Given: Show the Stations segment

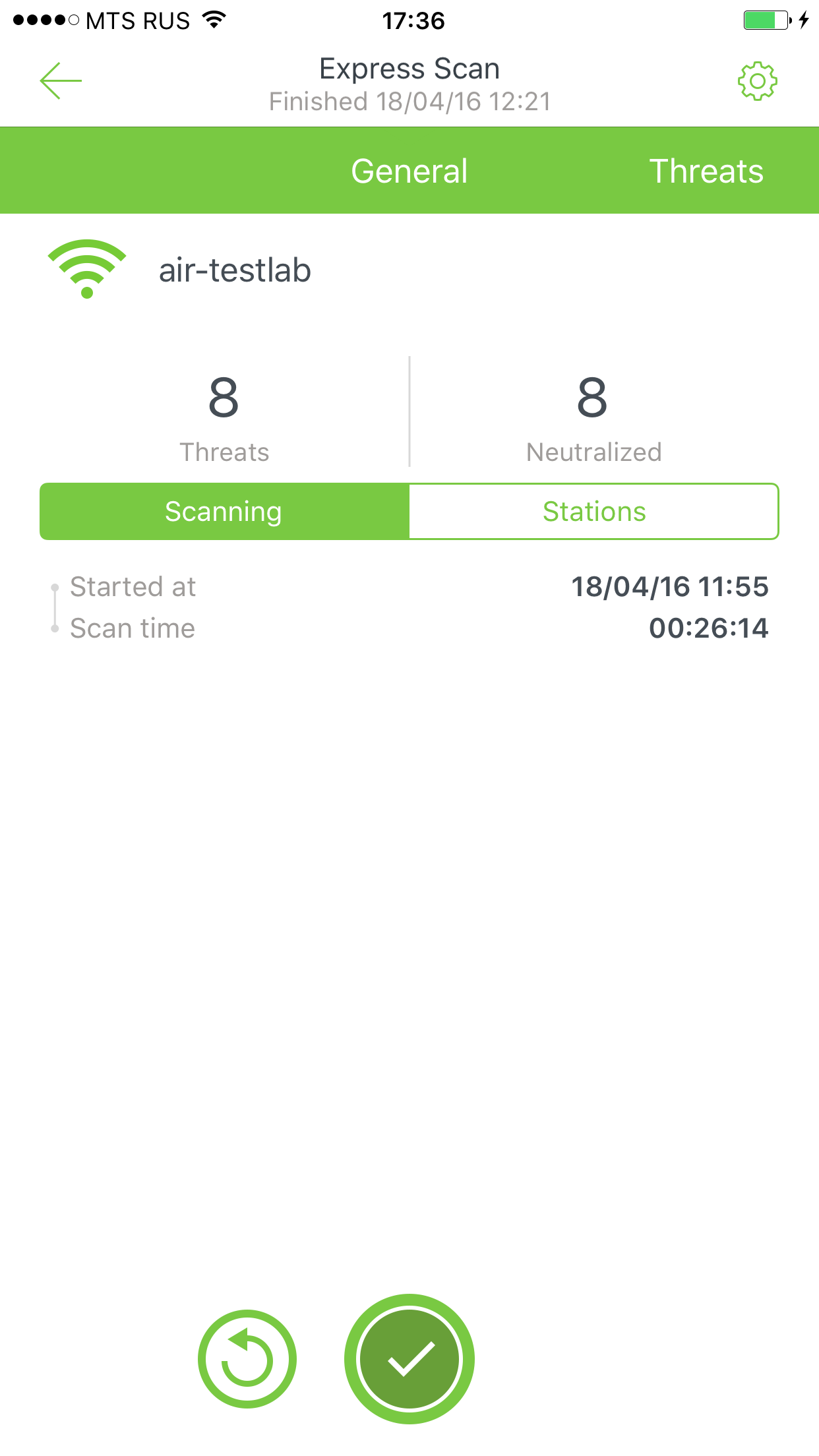Looking at the screenshot, I should point(594,512).
